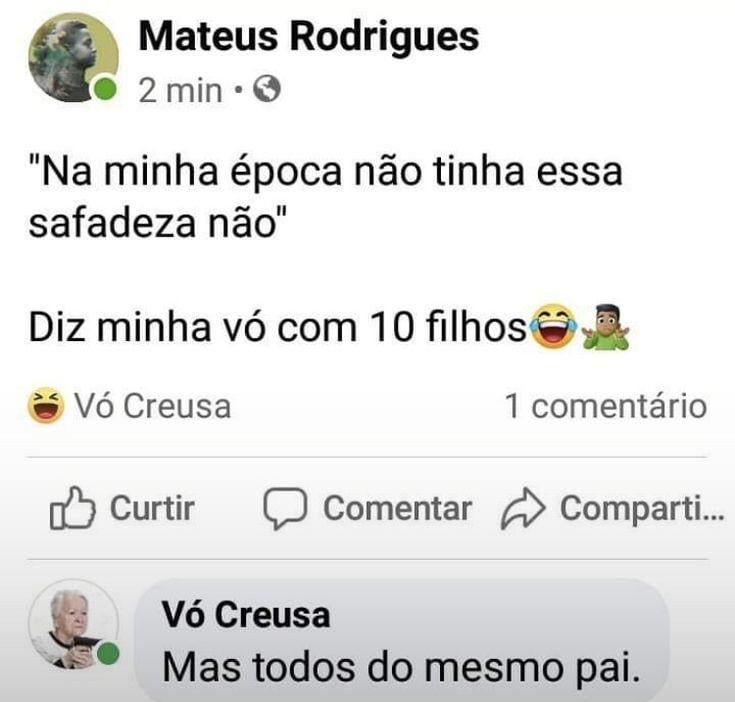Tap Comentar to write a comment

(367, 509)
